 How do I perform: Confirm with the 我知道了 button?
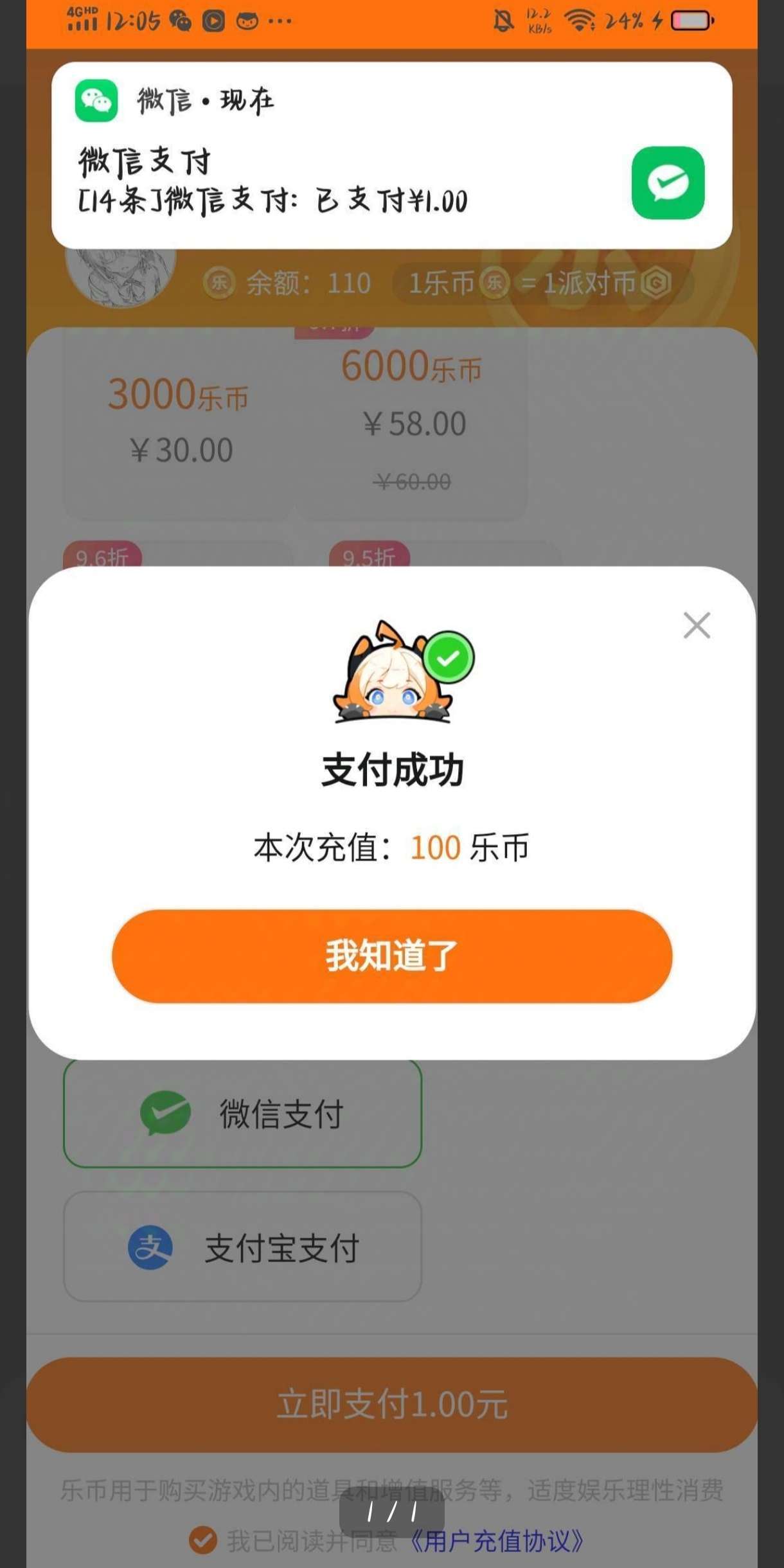click(x=392, y=956)
